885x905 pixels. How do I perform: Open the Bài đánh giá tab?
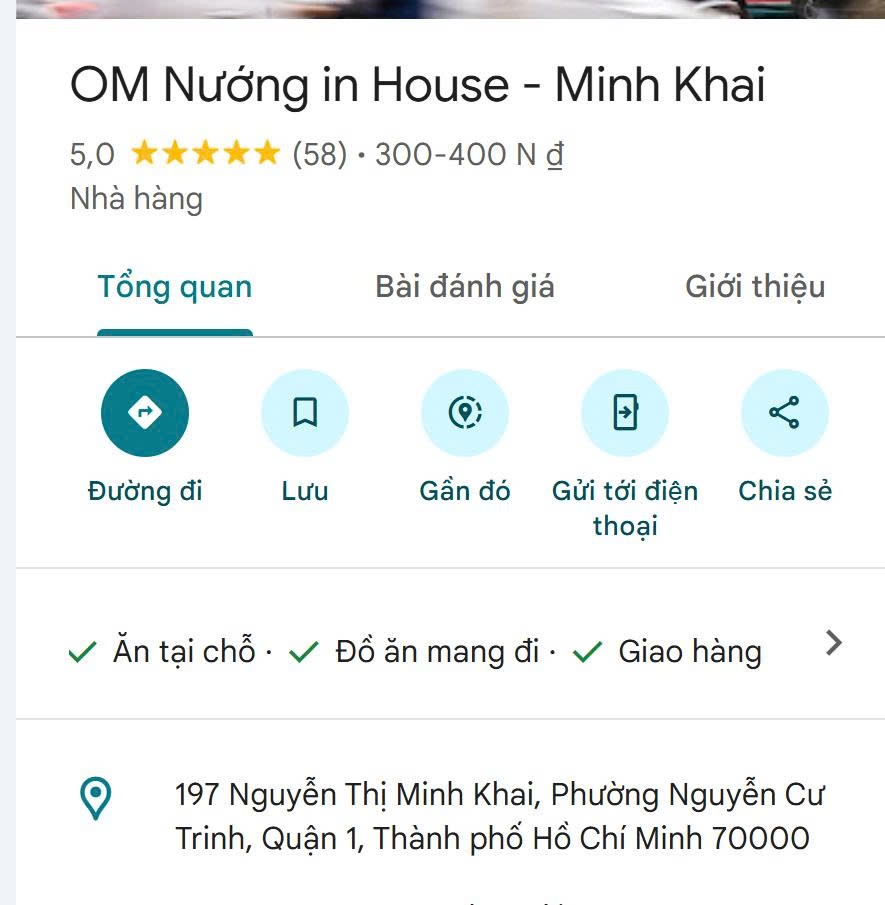[x=464, y=288]
